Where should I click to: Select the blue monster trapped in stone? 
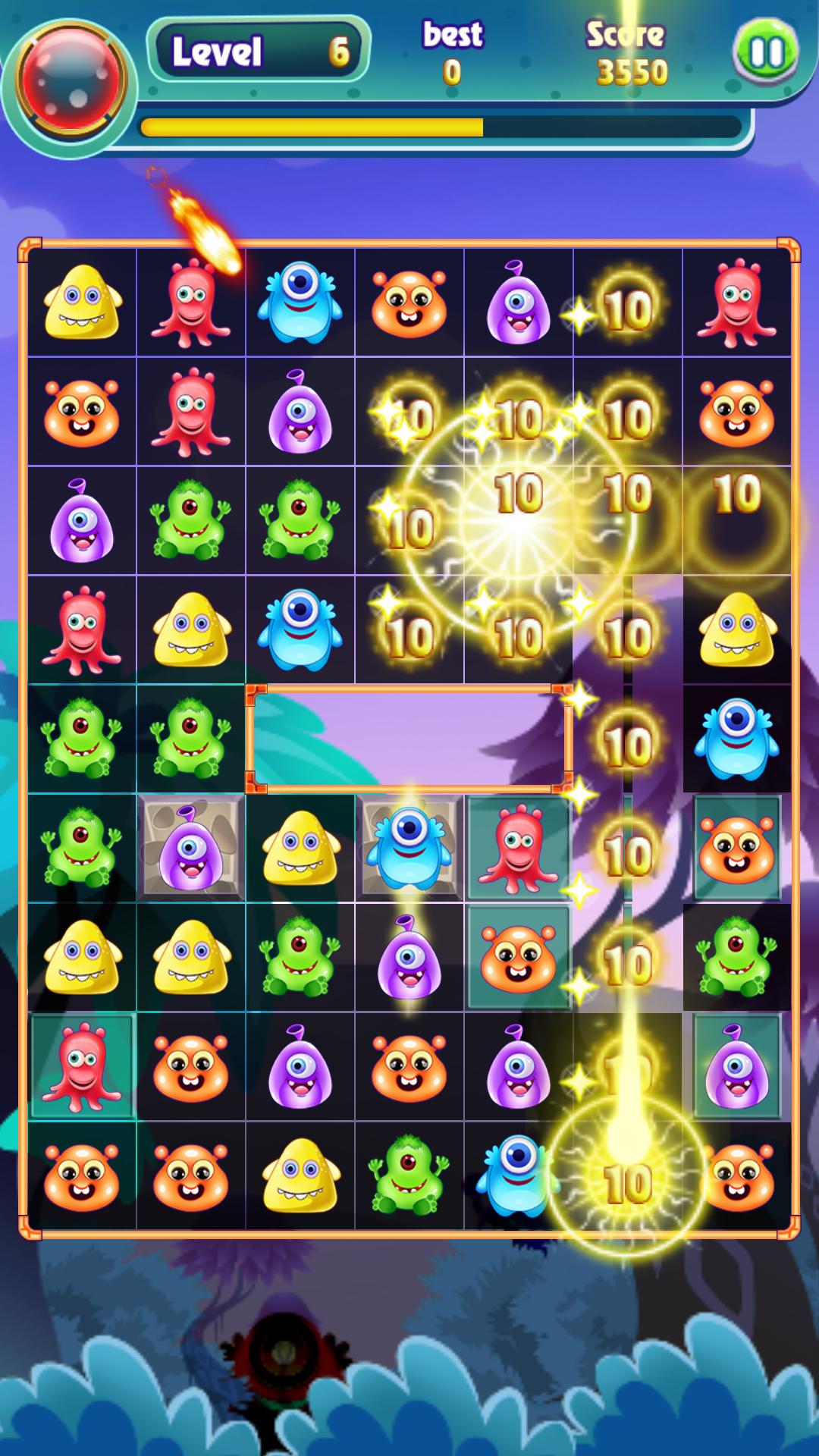[x=409, y=848]
